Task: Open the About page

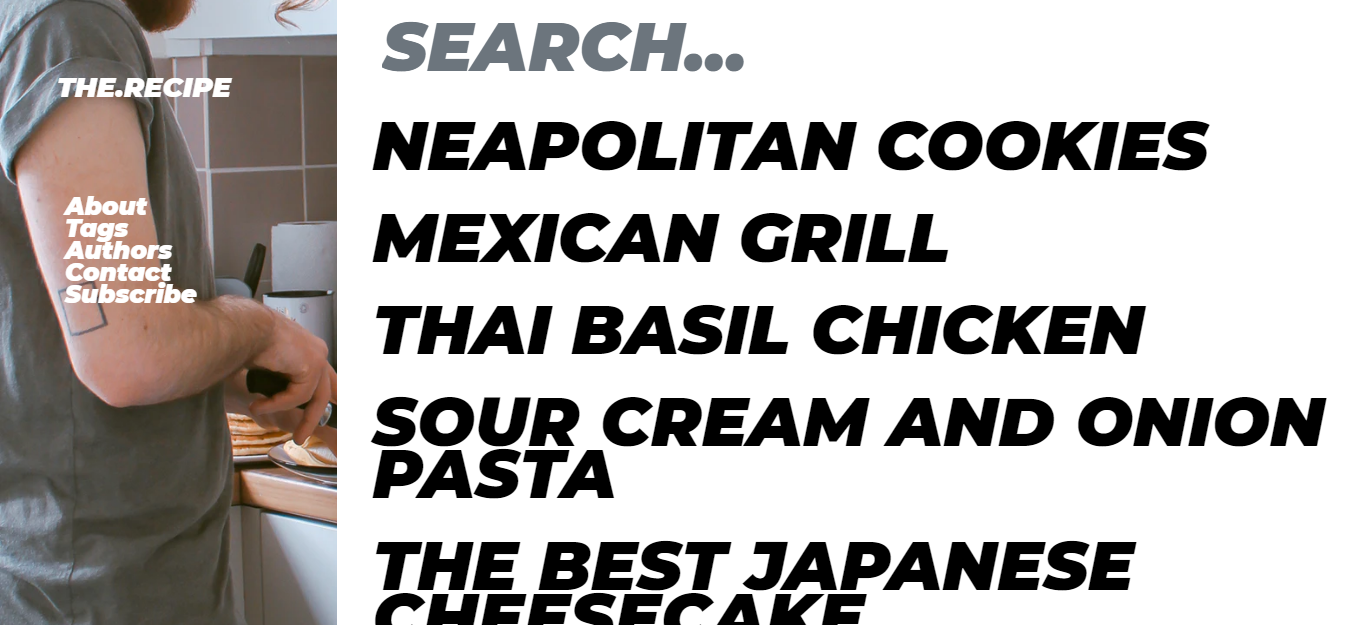Action: click(x=105, y=207)
